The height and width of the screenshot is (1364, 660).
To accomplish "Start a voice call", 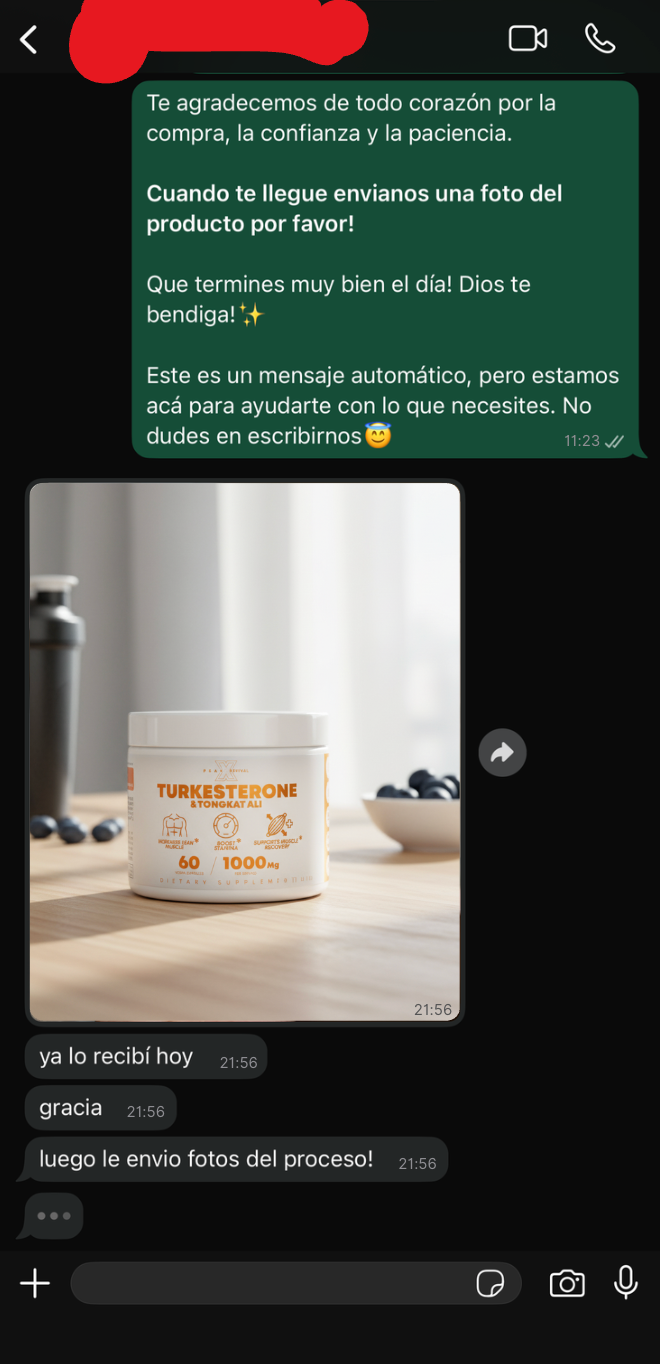I will point(599,39).
